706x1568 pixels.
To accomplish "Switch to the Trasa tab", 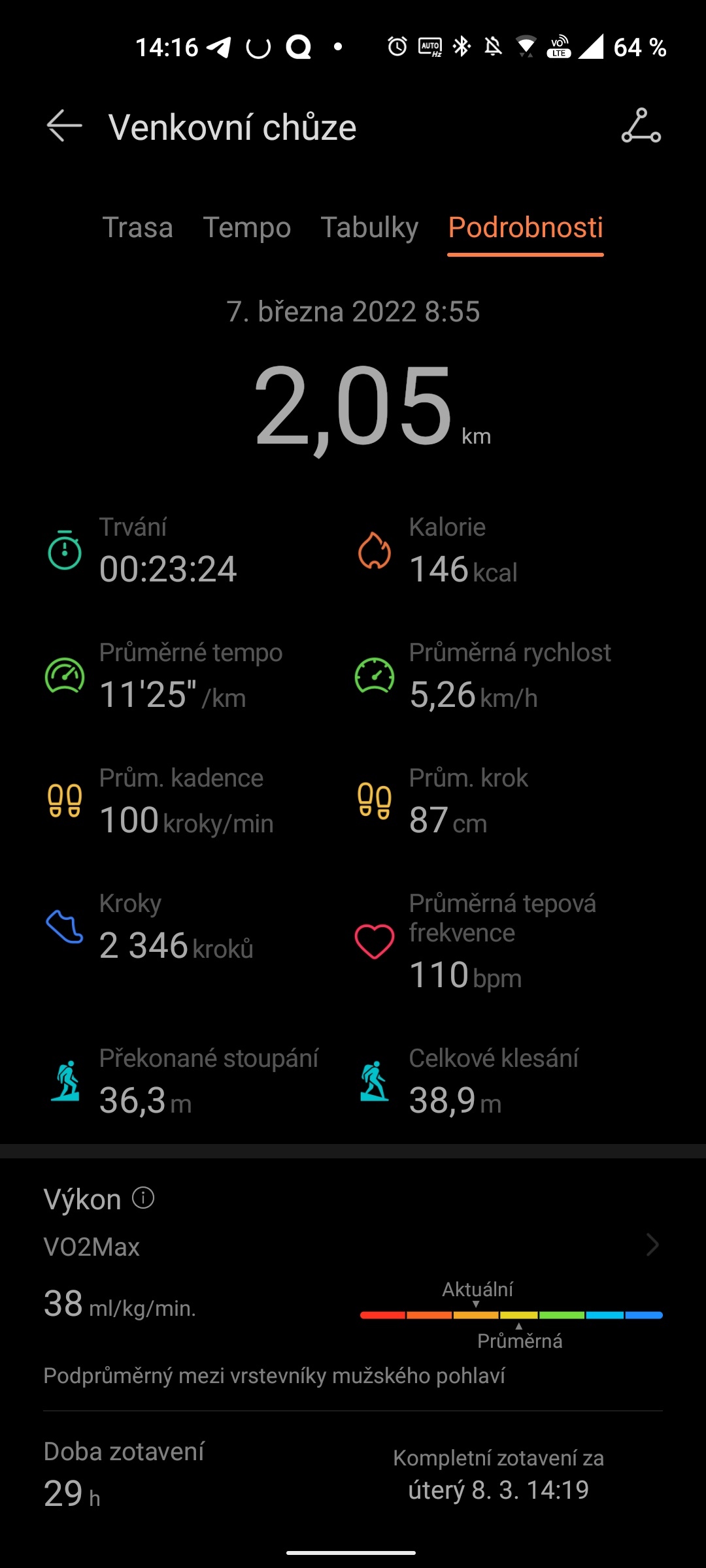I will [x=138, y=228].
